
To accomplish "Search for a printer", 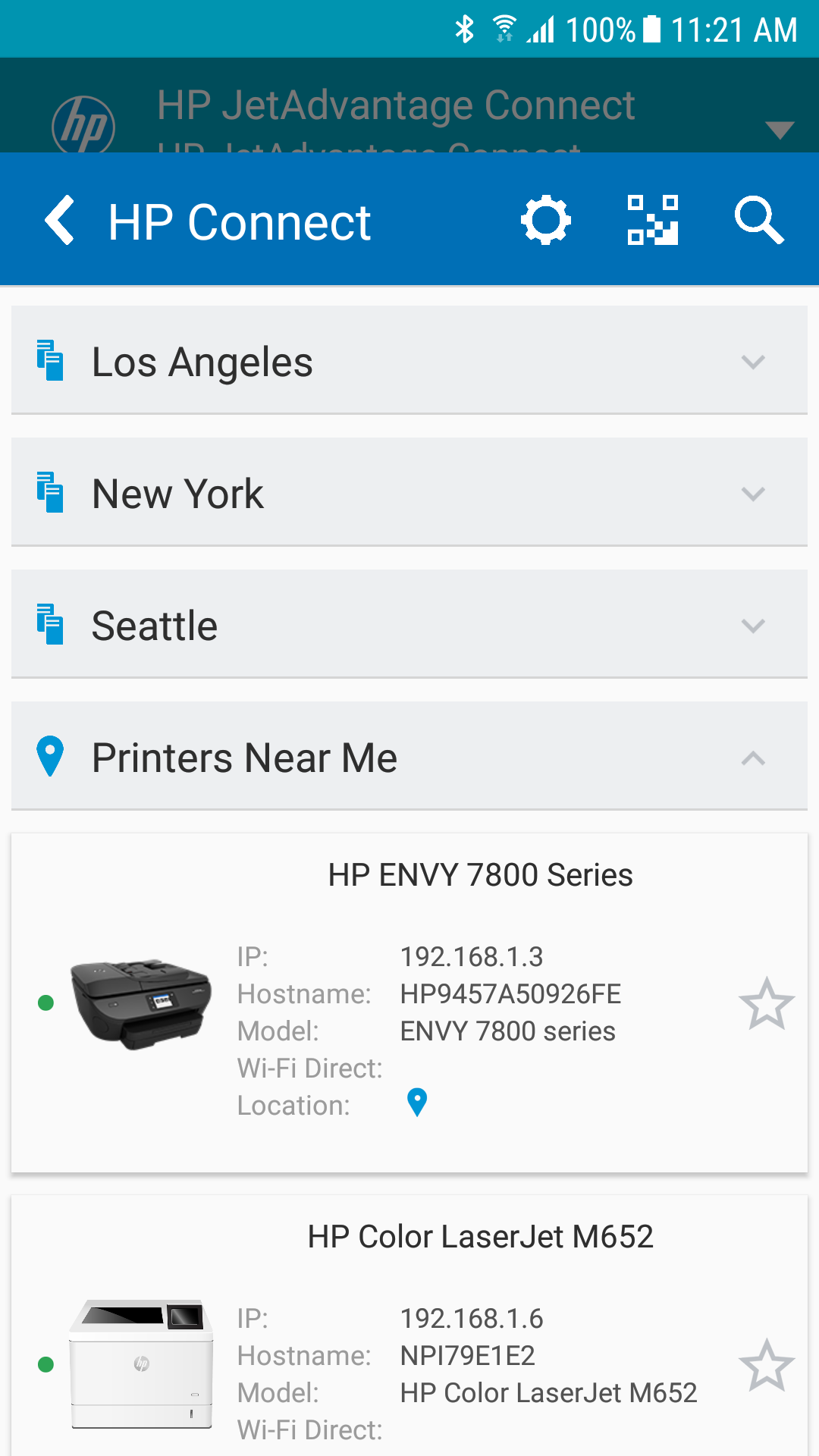I will (758, 221).
